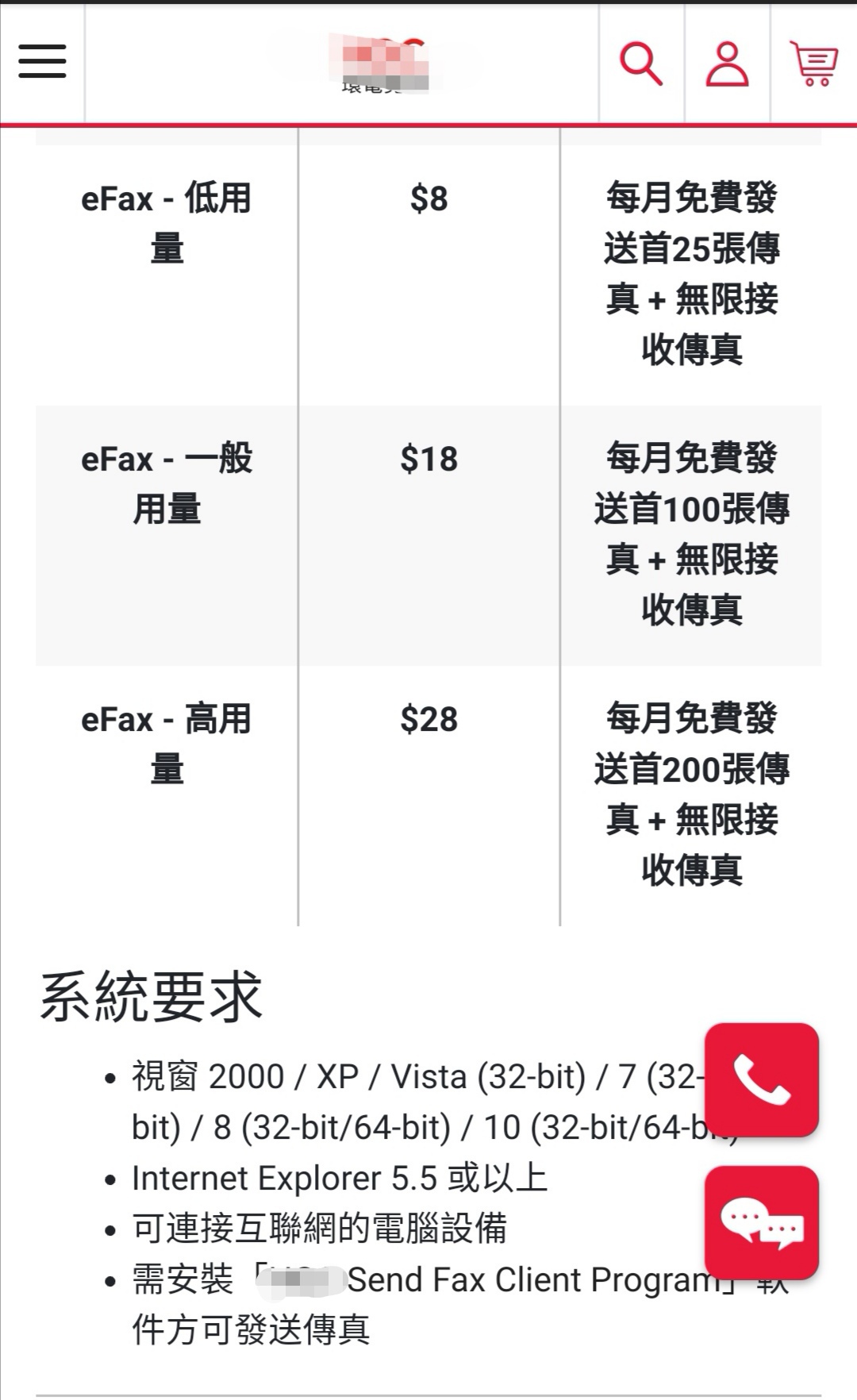
Task: Start a live chat via chat button
Action: [762, 1222]
